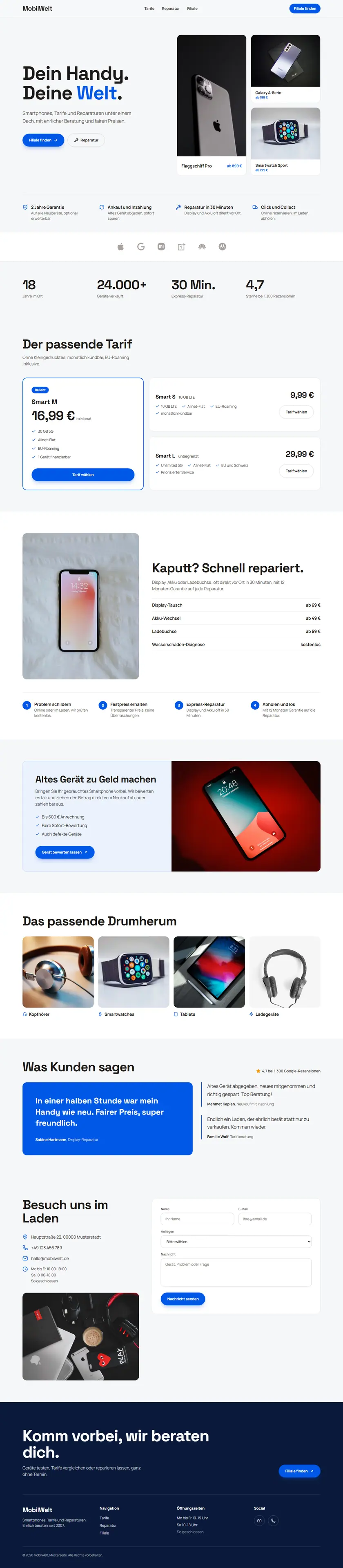Choose the Smart M tariff with Tarif wählen
Viewport: 343px width, 1568px height.
[x=83, y=475]
